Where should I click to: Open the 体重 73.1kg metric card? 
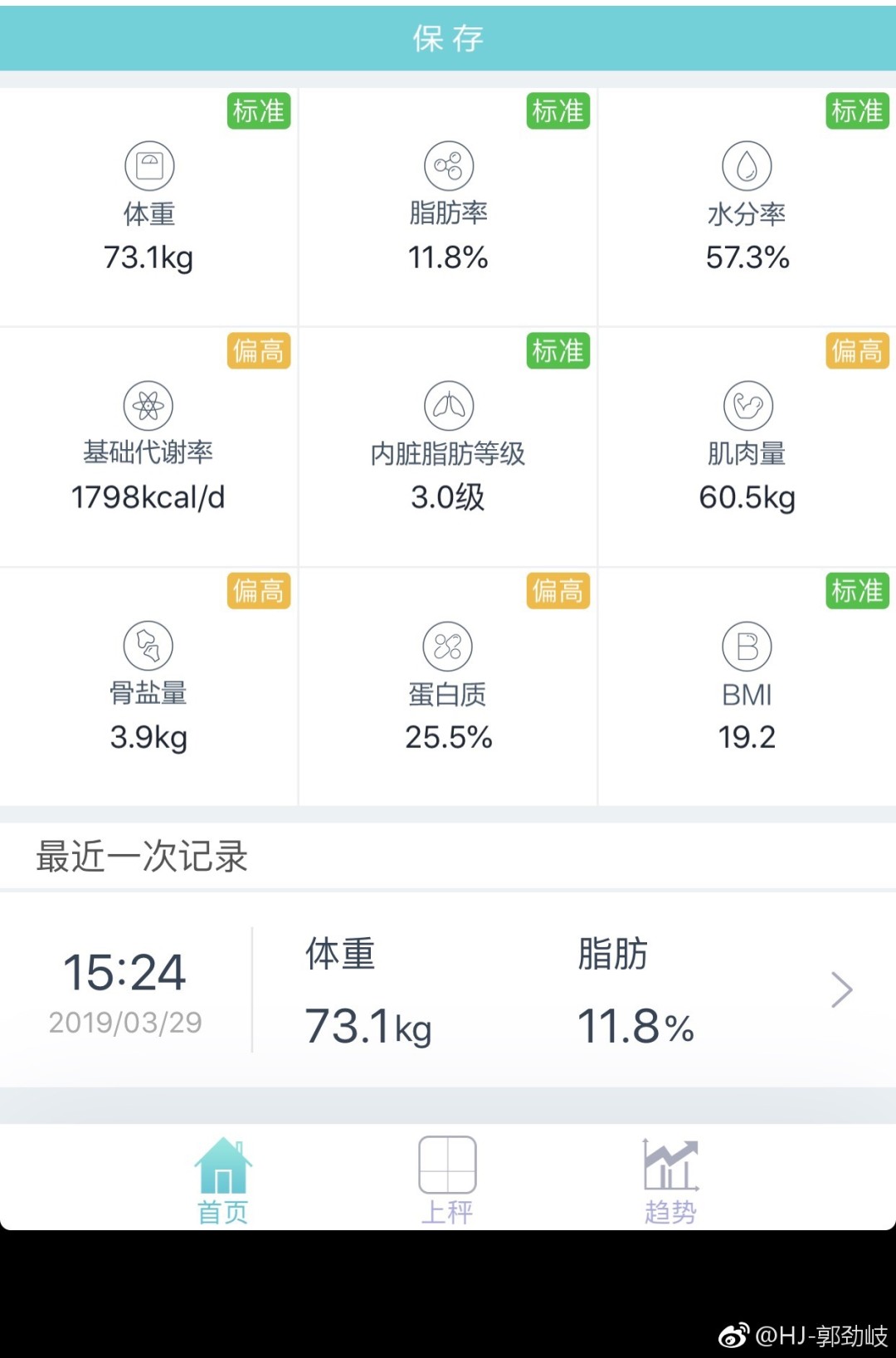point(149,208)
